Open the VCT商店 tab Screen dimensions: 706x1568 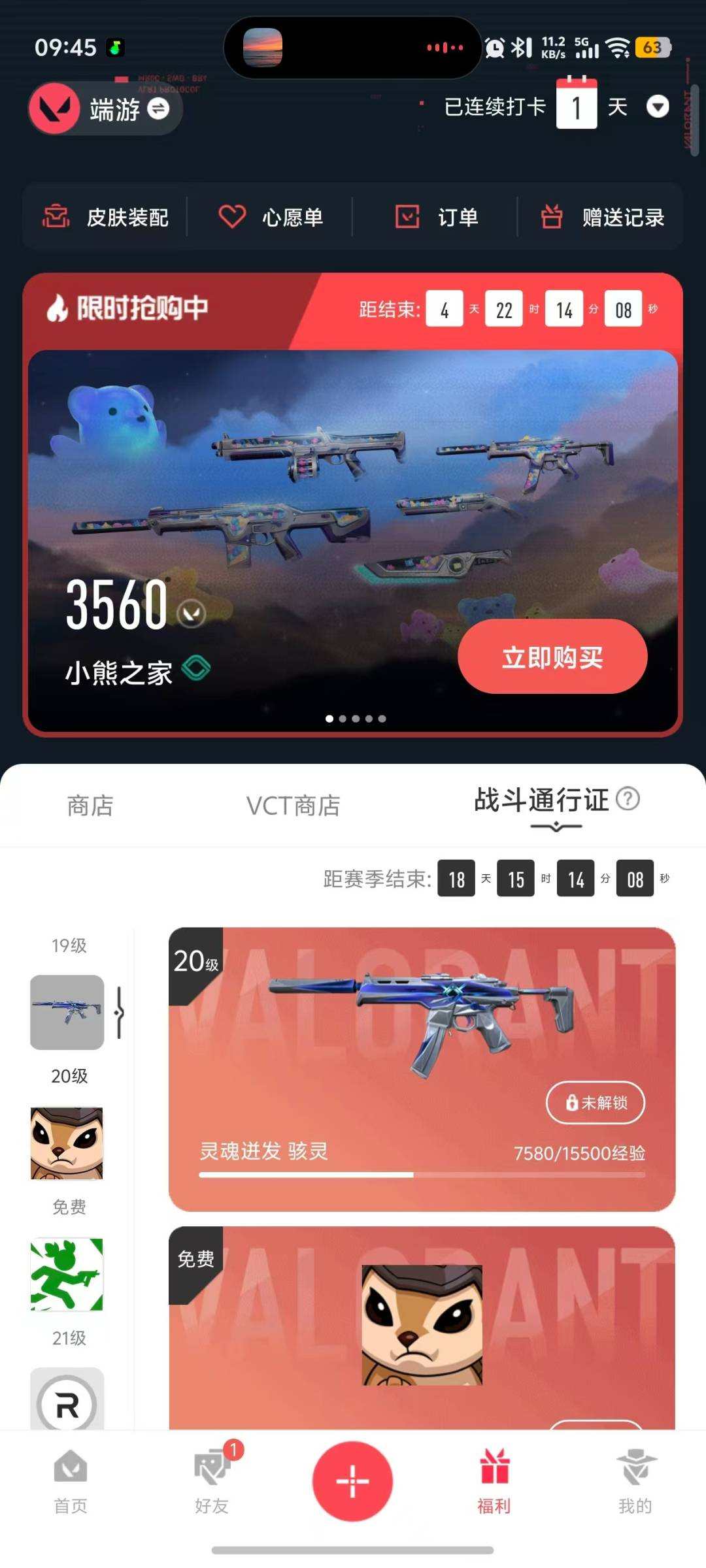(292, 806)
